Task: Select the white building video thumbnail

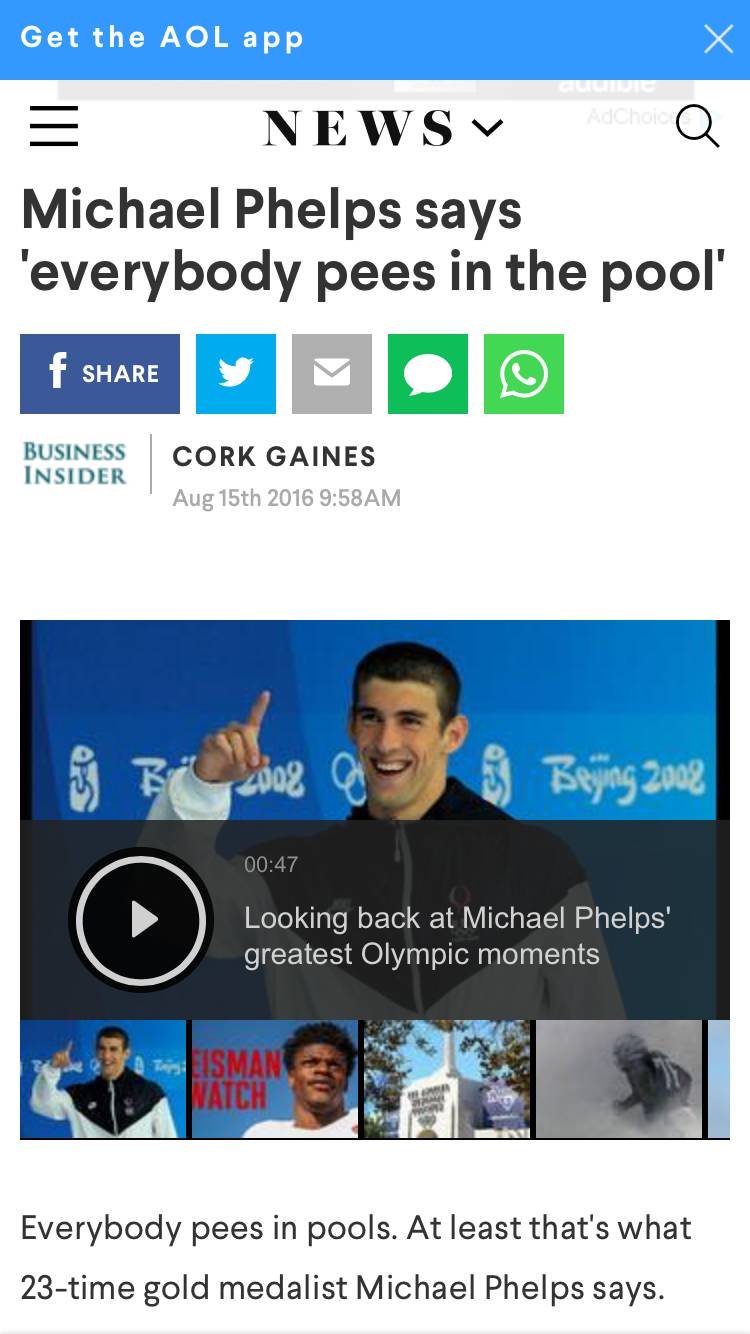Action: pos(447,1079)
